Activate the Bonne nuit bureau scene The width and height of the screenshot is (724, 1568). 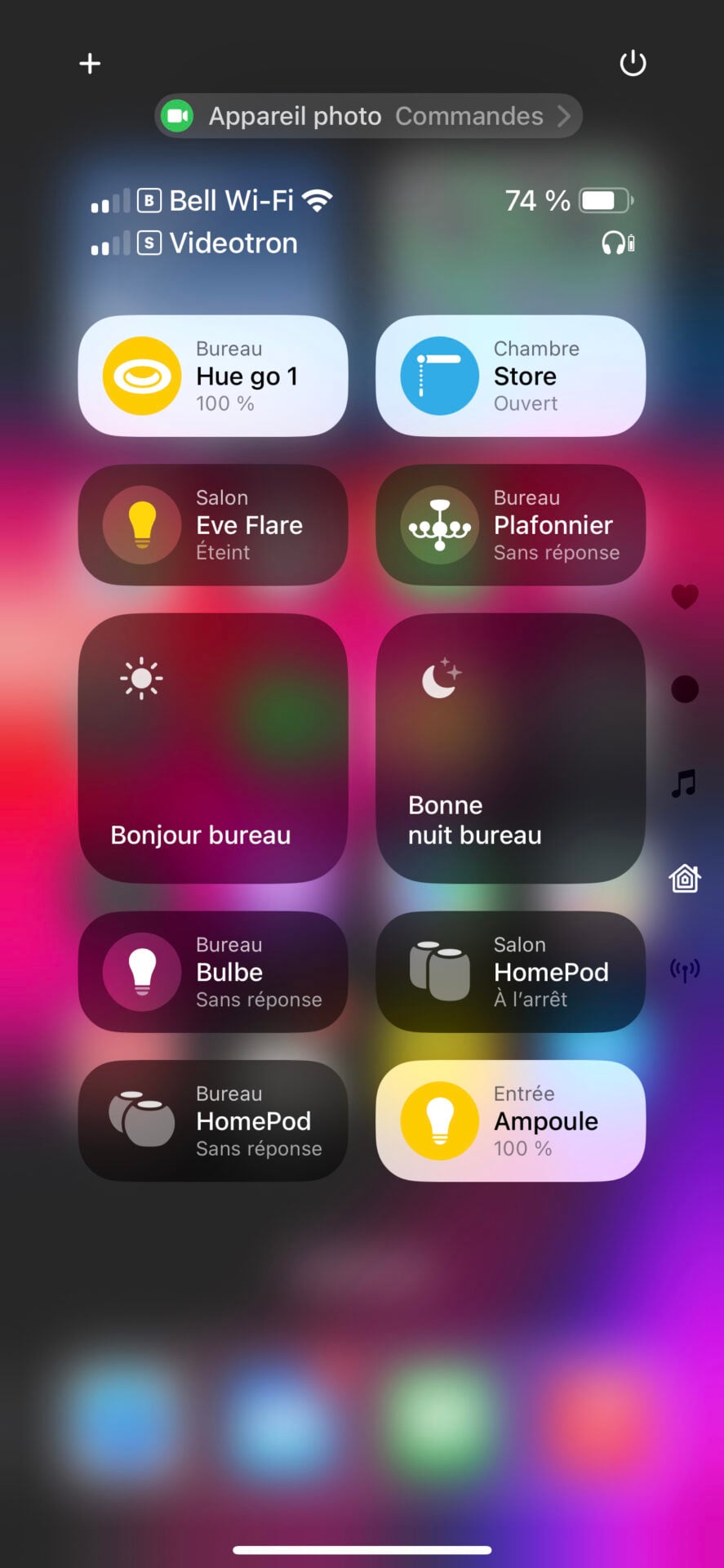(x=510, y=748)
